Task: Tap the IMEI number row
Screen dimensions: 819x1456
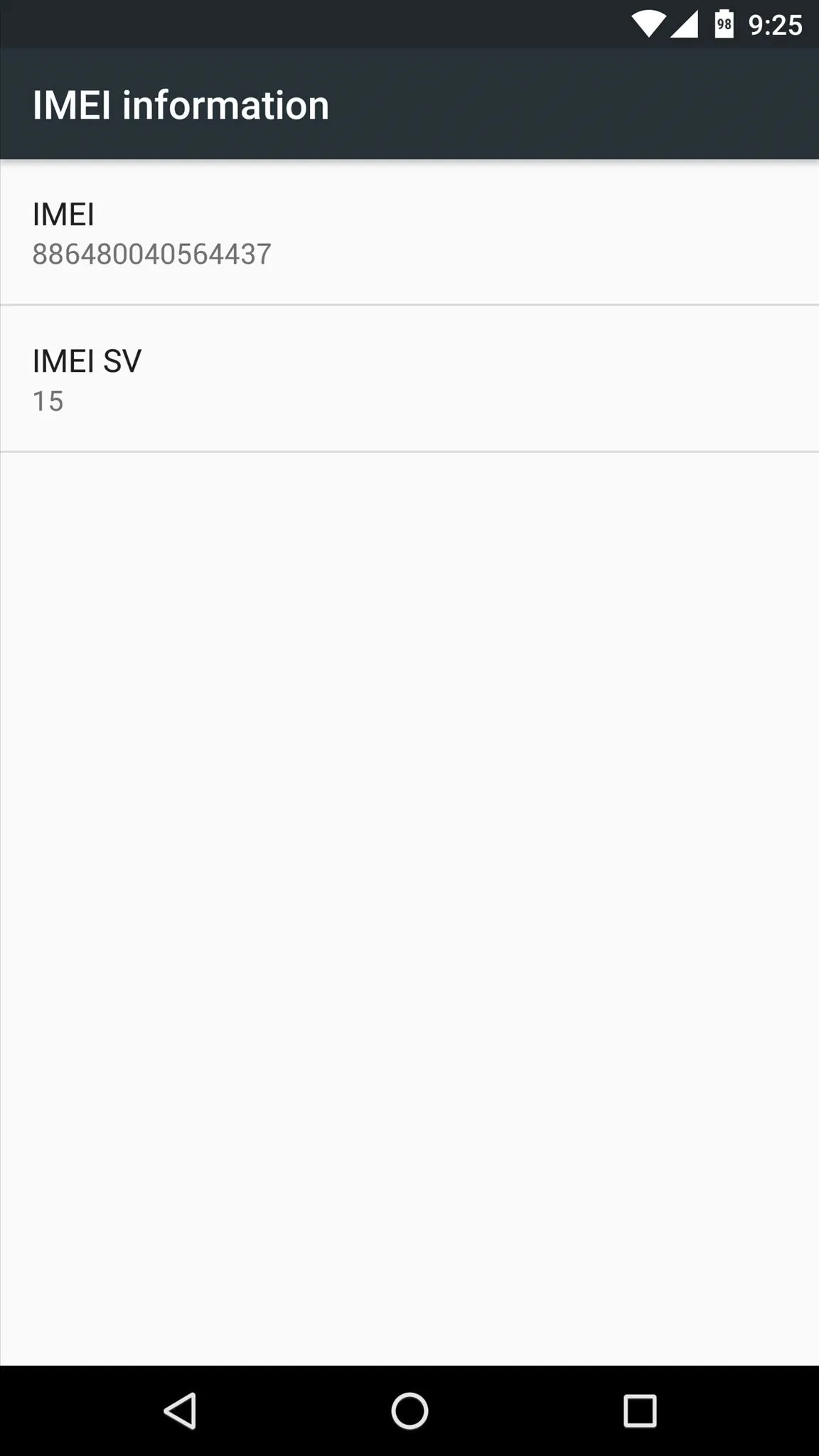Action: pyautogui.click(x=409, y=232)
